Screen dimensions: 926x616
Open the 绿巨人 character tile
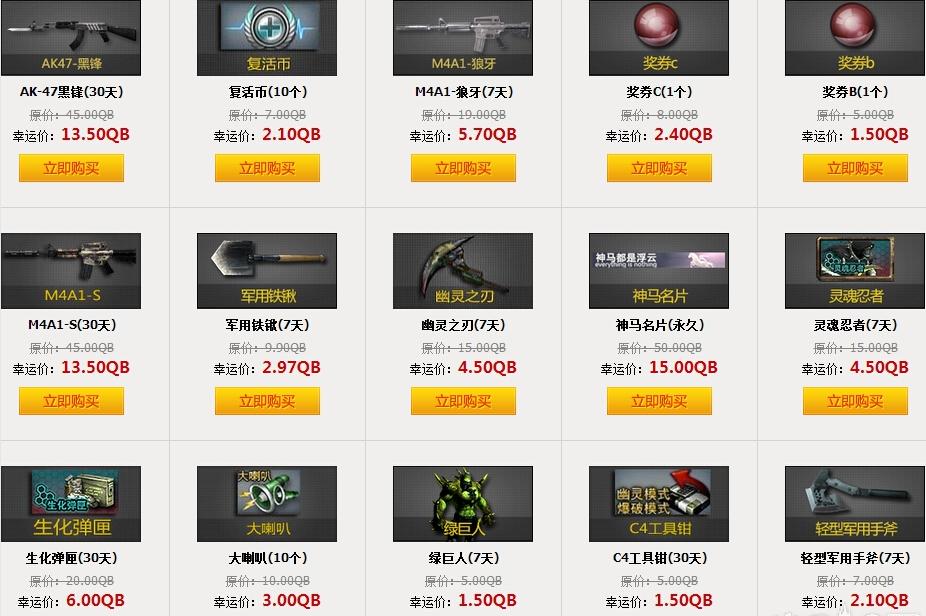(x=463, y=503)
